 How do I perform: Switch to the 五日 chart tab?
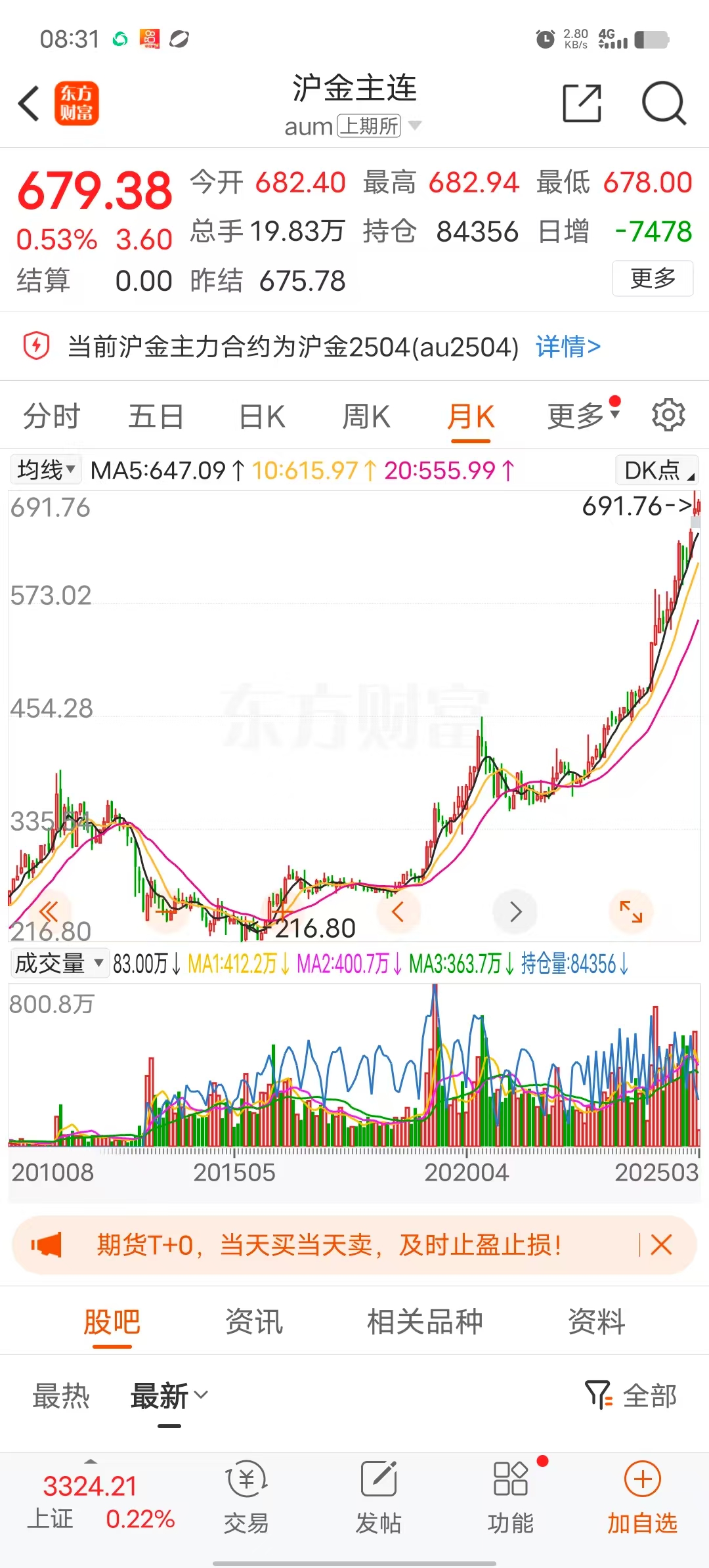156,416
